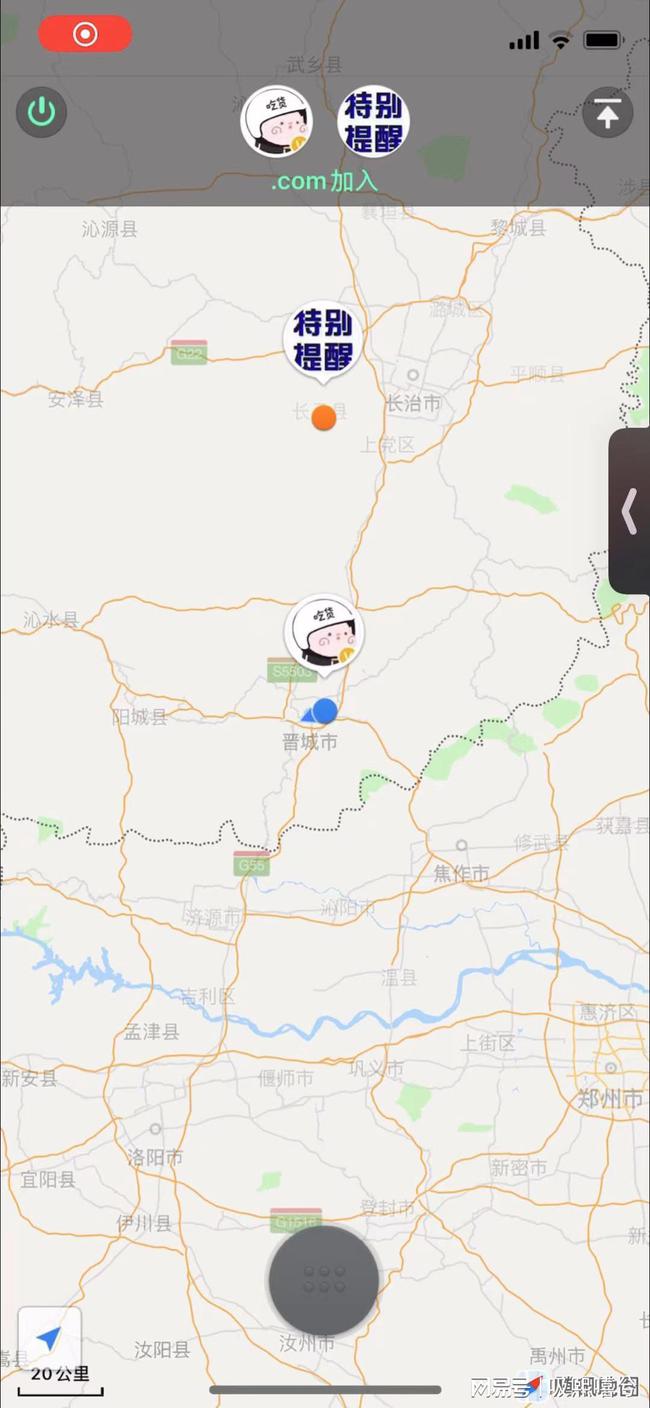Select the 特别提醒 avatar in the top bar
The image size is (650, 1408).
[x=375, y=122]
